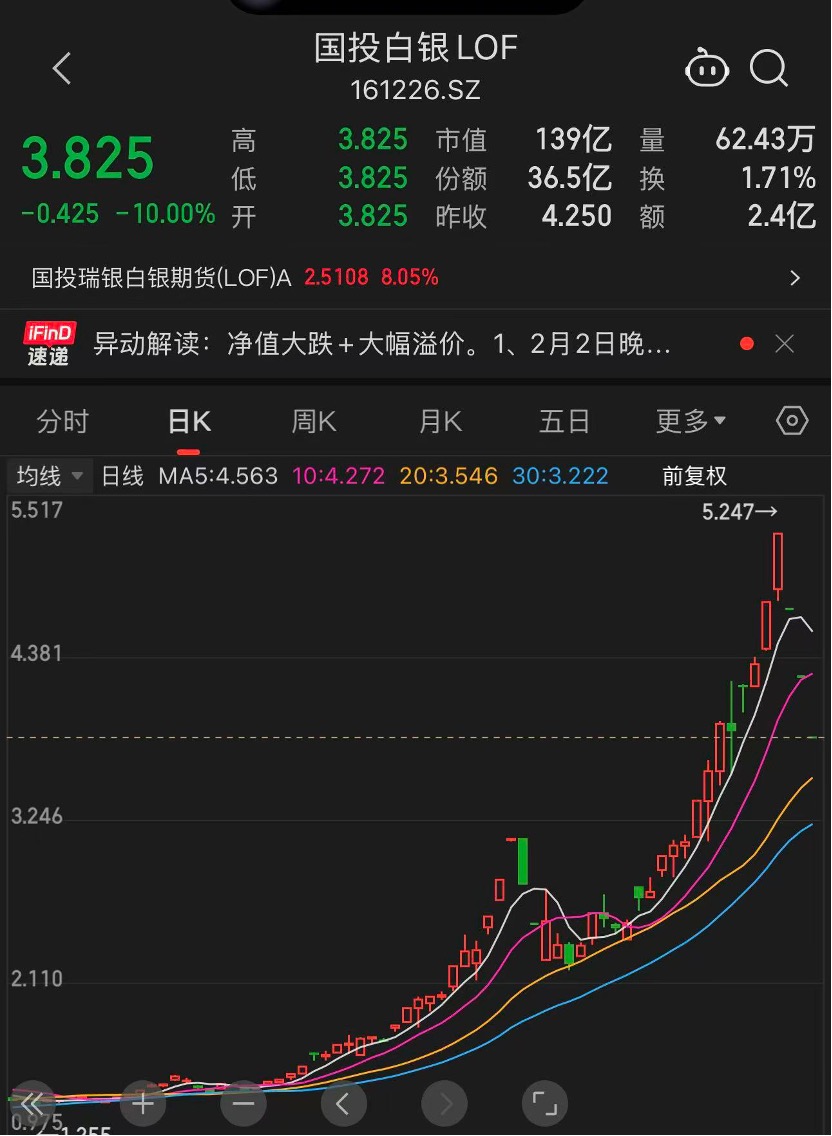Go back using the top-left arrow
This screenshot has height=1136, width=832.
(x=62, y=69)
